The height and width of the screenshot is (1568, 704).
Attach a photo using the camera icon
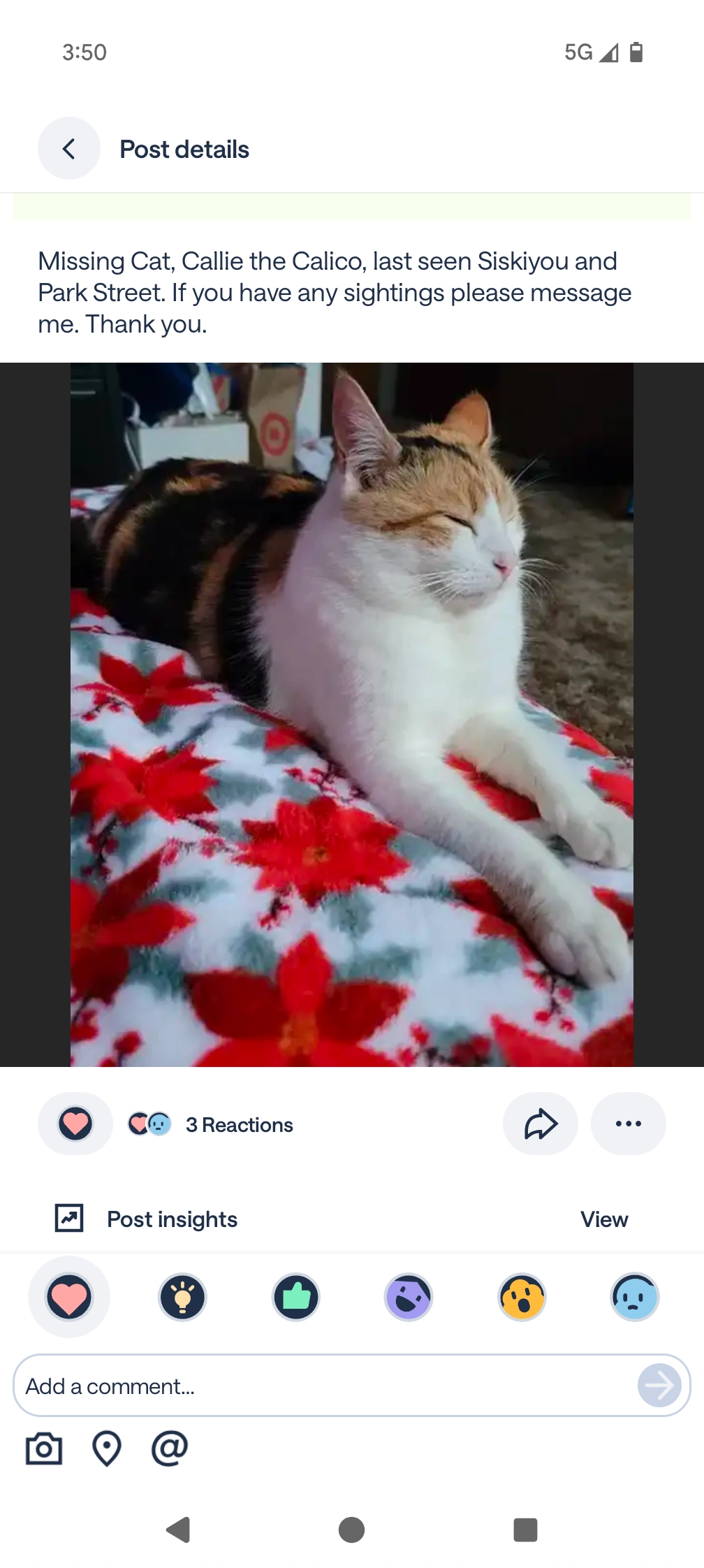click(x=44, y=1449)
